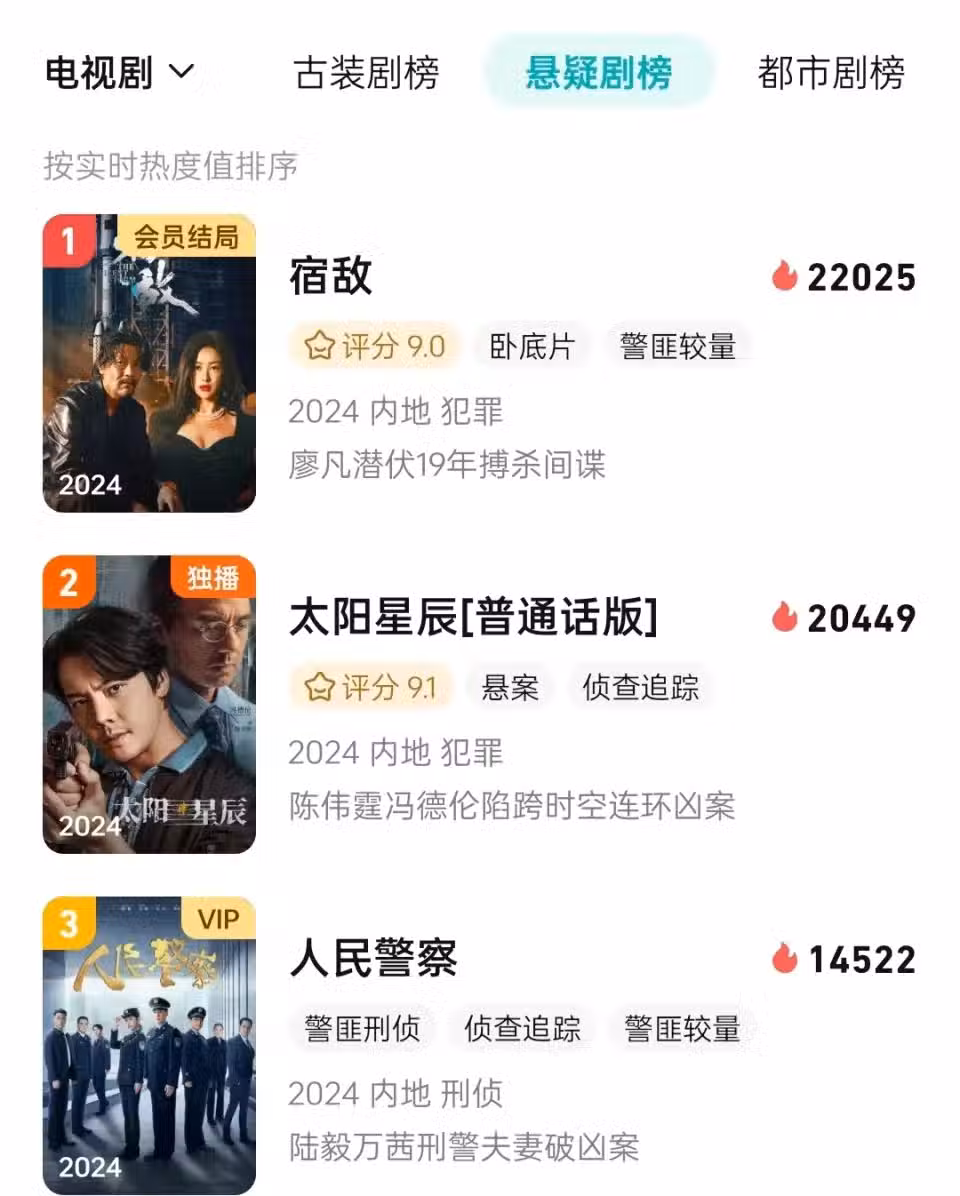Image resolution: width=960 pixels, height=1196 pixels.
Task: Open the 人民警察 title row
Action: coord(373,959)
